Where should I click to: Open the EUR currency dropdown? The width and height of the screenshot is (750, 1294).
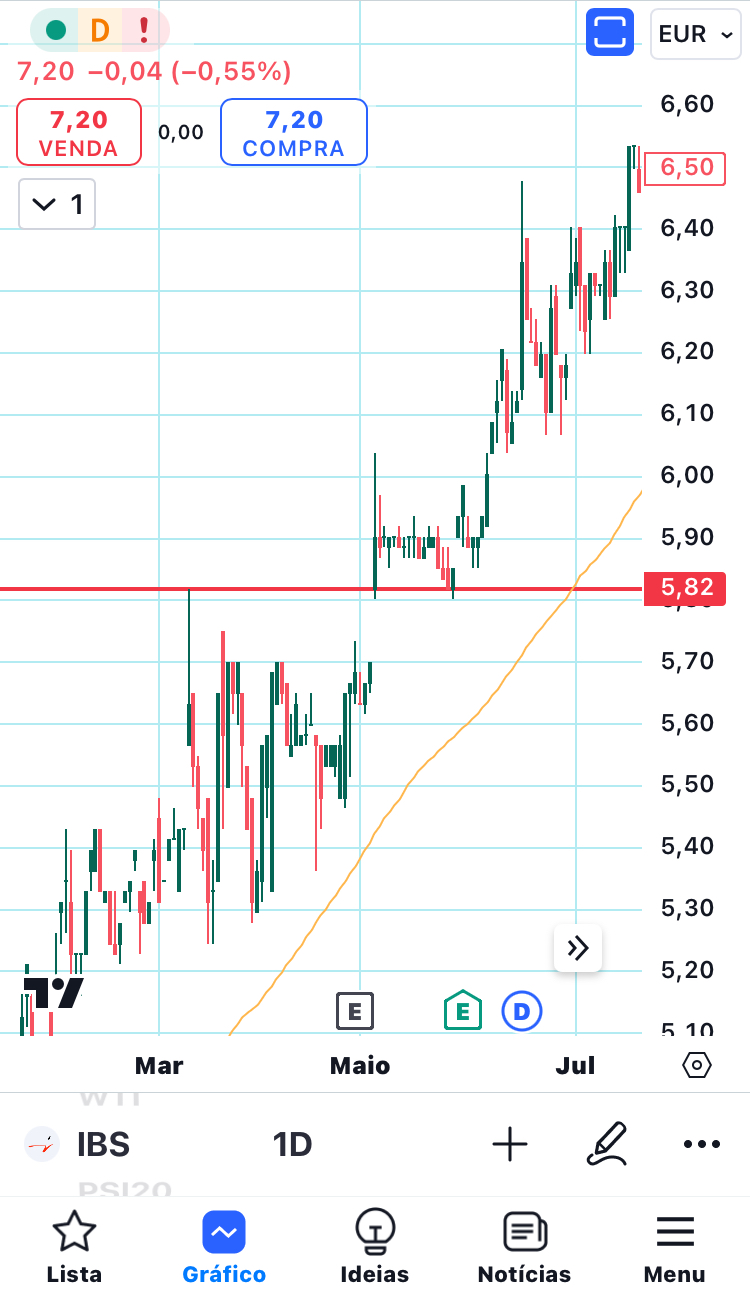click(x=696, y=34)
